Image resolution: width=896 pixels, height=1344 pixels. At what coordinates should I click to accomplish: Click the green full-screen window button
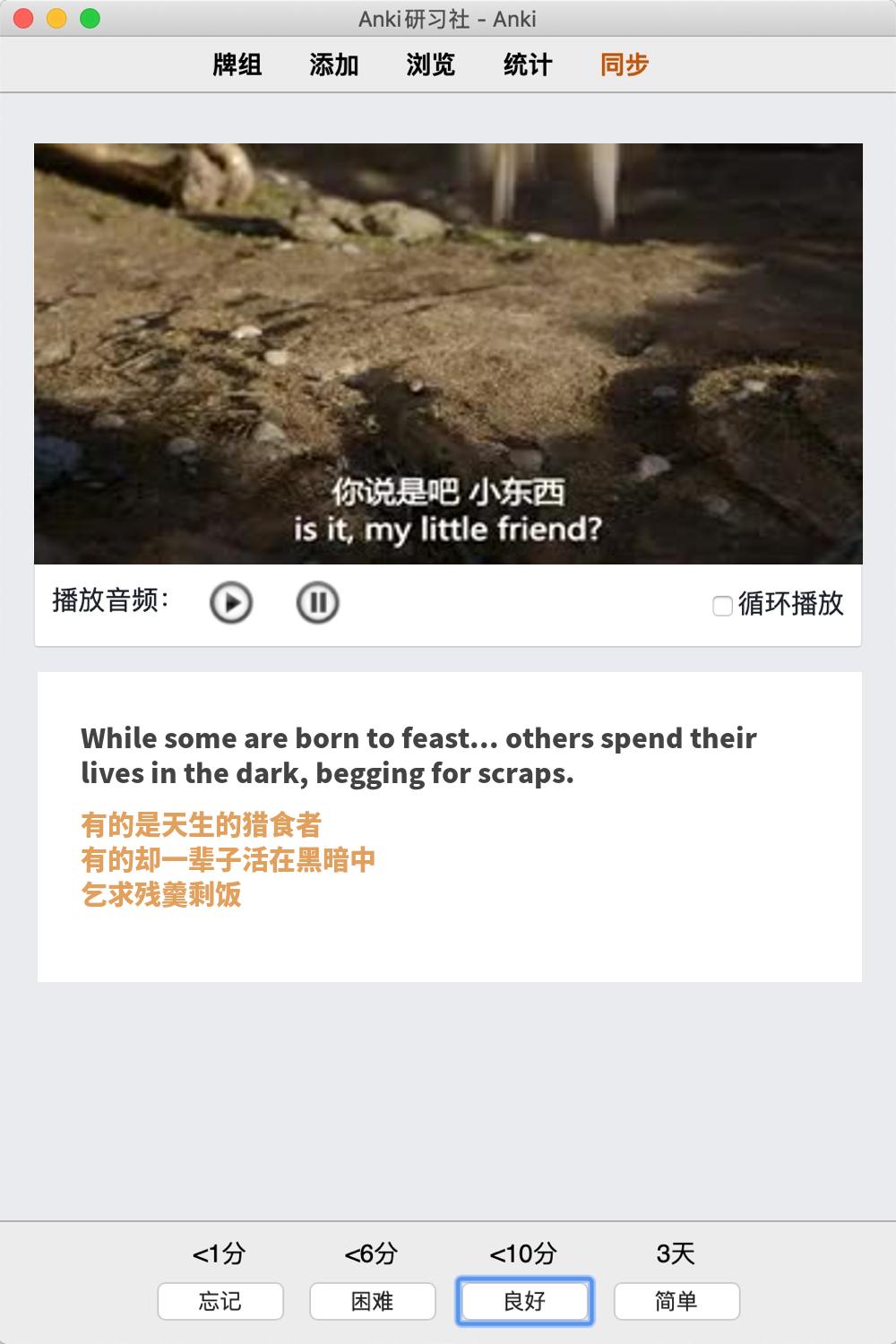(90, 18)
